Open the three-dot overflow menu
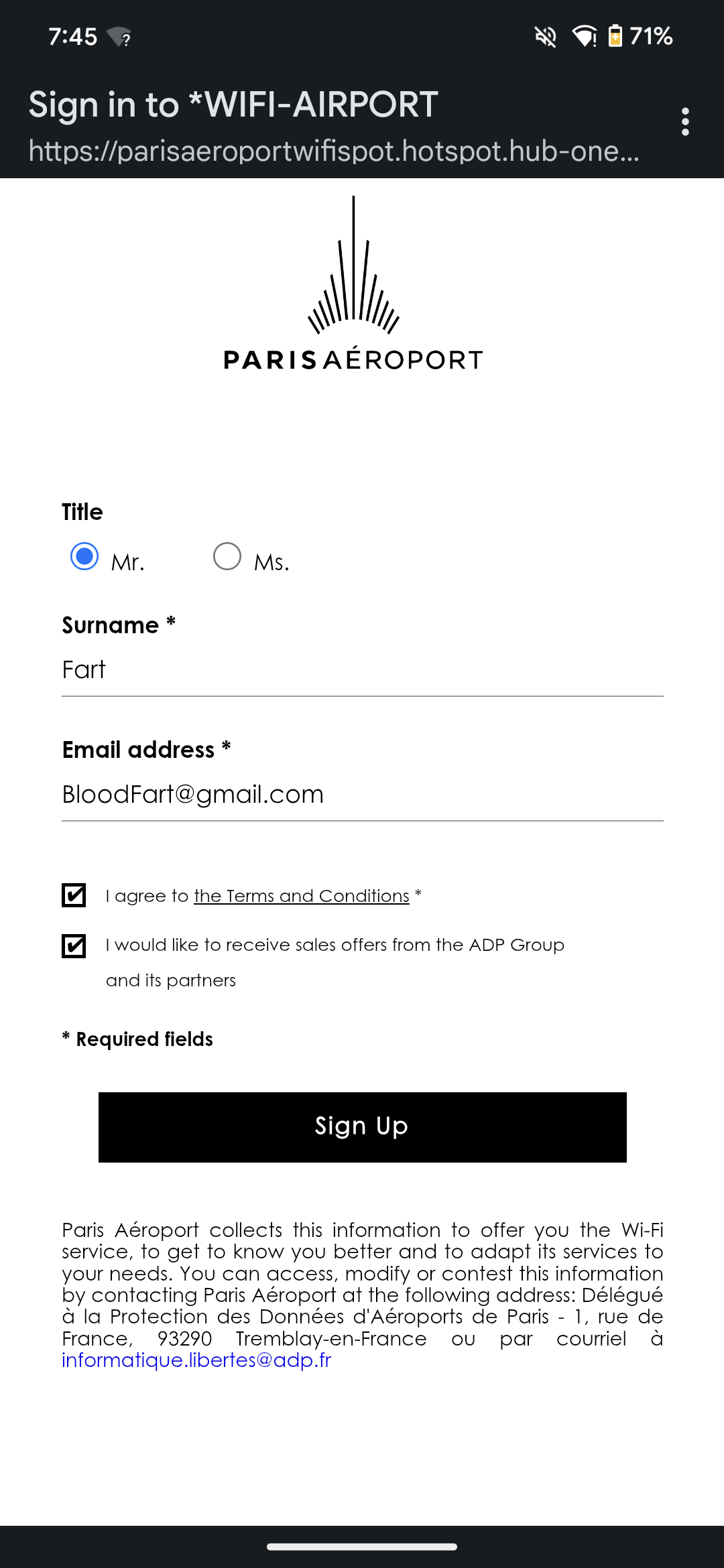The height and width of the screenshot is (1568, 724). tap(684, 121)
